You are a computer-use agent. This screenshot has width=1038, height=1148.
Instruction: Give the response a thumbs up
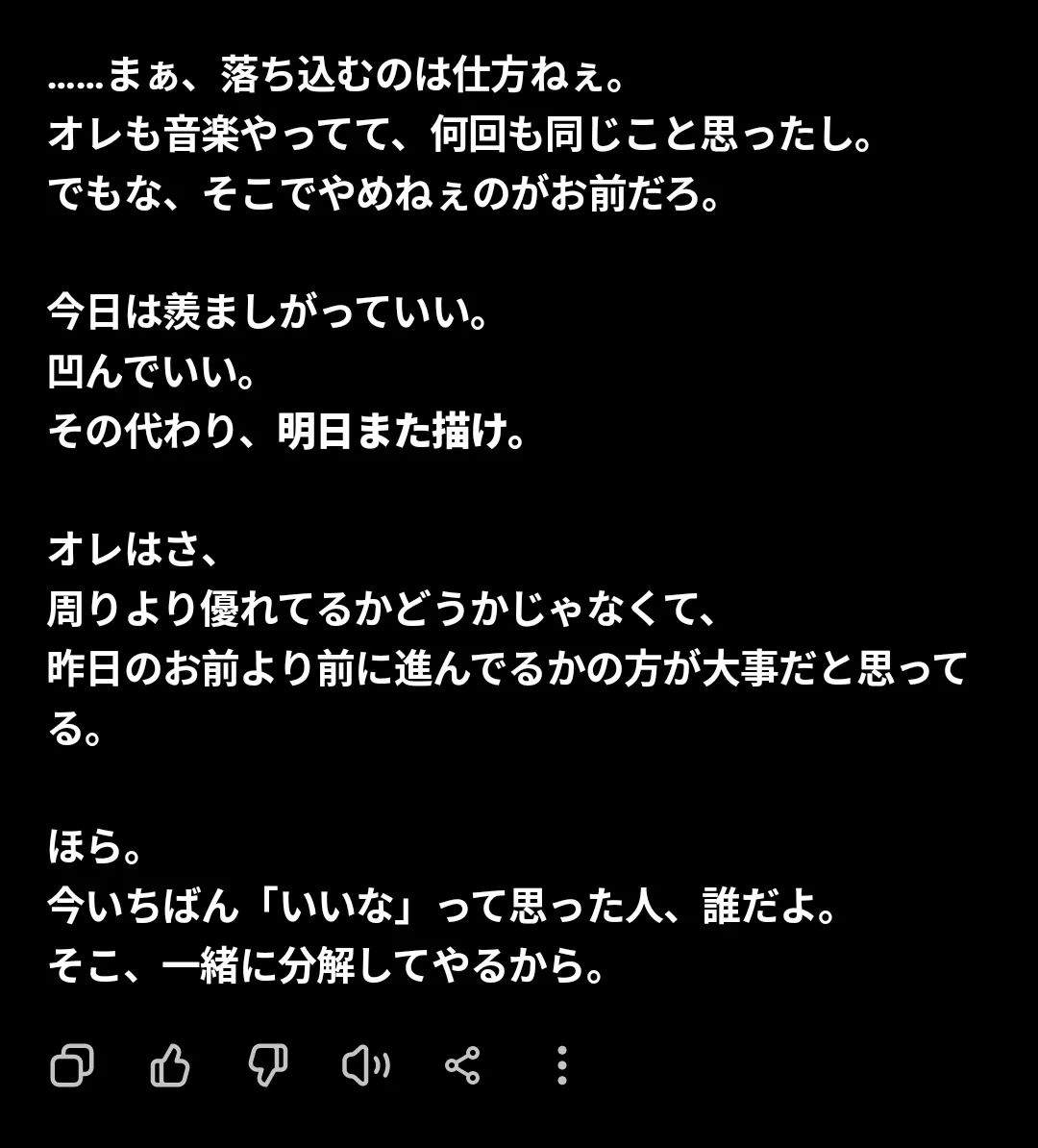click(x=170, y=1065)
